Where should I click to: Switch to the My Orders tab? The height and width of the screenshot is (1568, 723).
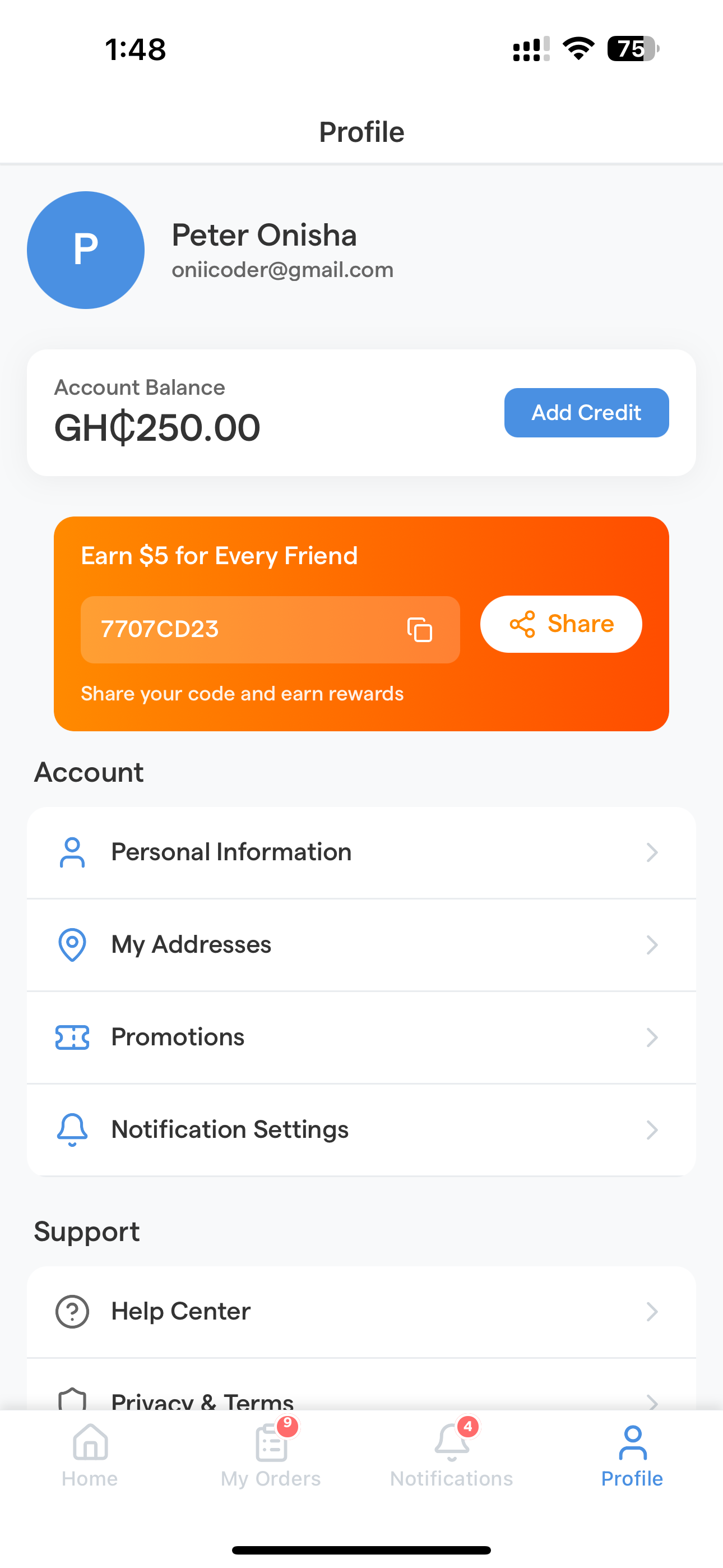270,1461
